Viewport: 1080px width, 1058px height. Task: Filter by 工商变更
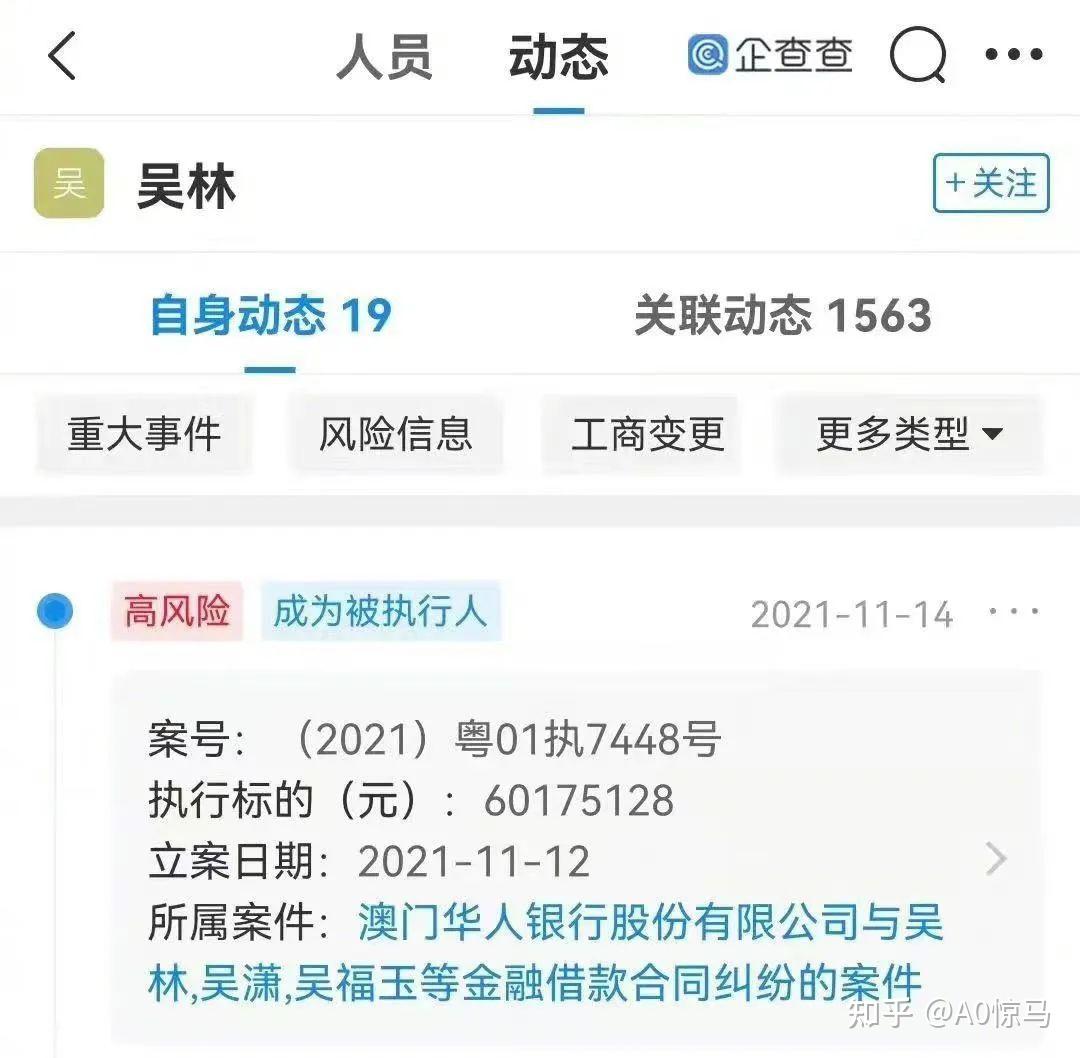pos(648,434)
